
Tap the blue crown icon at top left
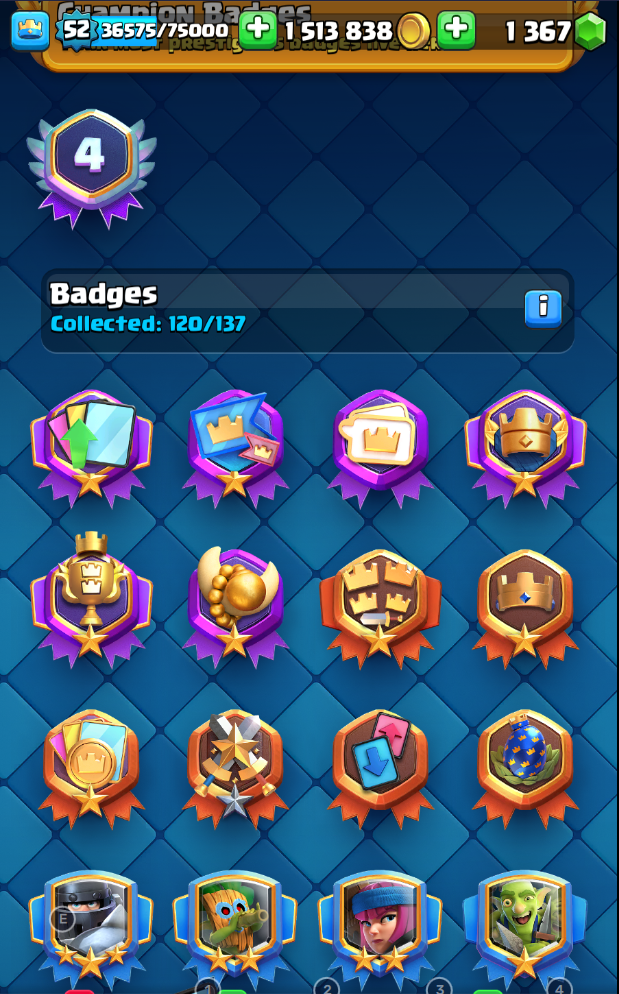click(30, 31)
